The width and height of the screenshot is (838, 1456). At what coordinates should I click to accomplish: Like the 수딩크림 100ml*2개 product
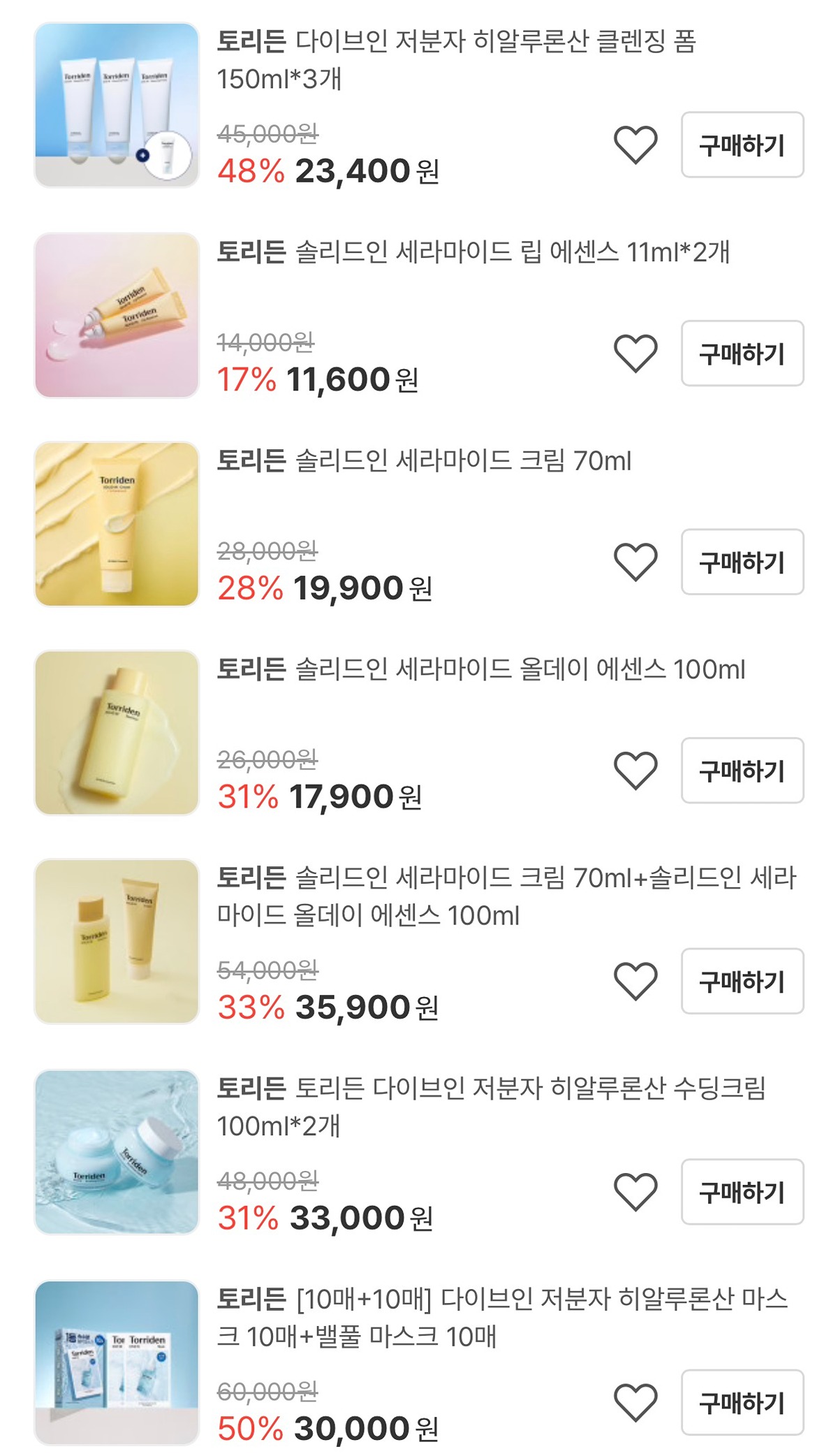pos(635,1191)
